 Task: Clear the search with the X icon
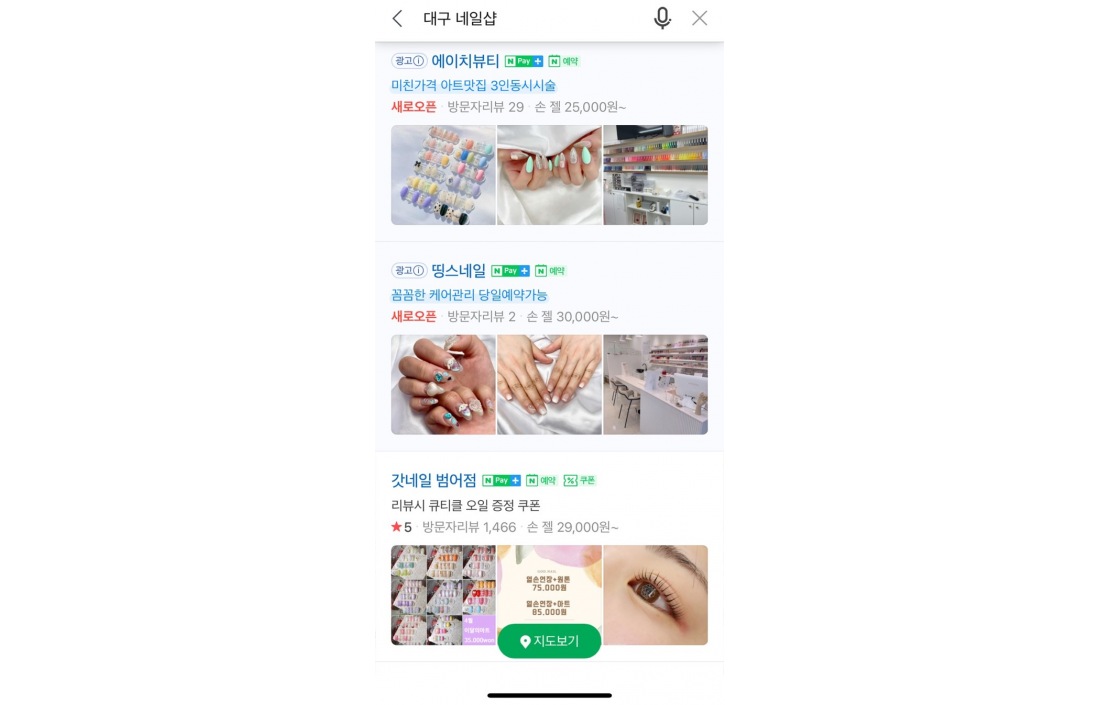[x=700, y=18]
